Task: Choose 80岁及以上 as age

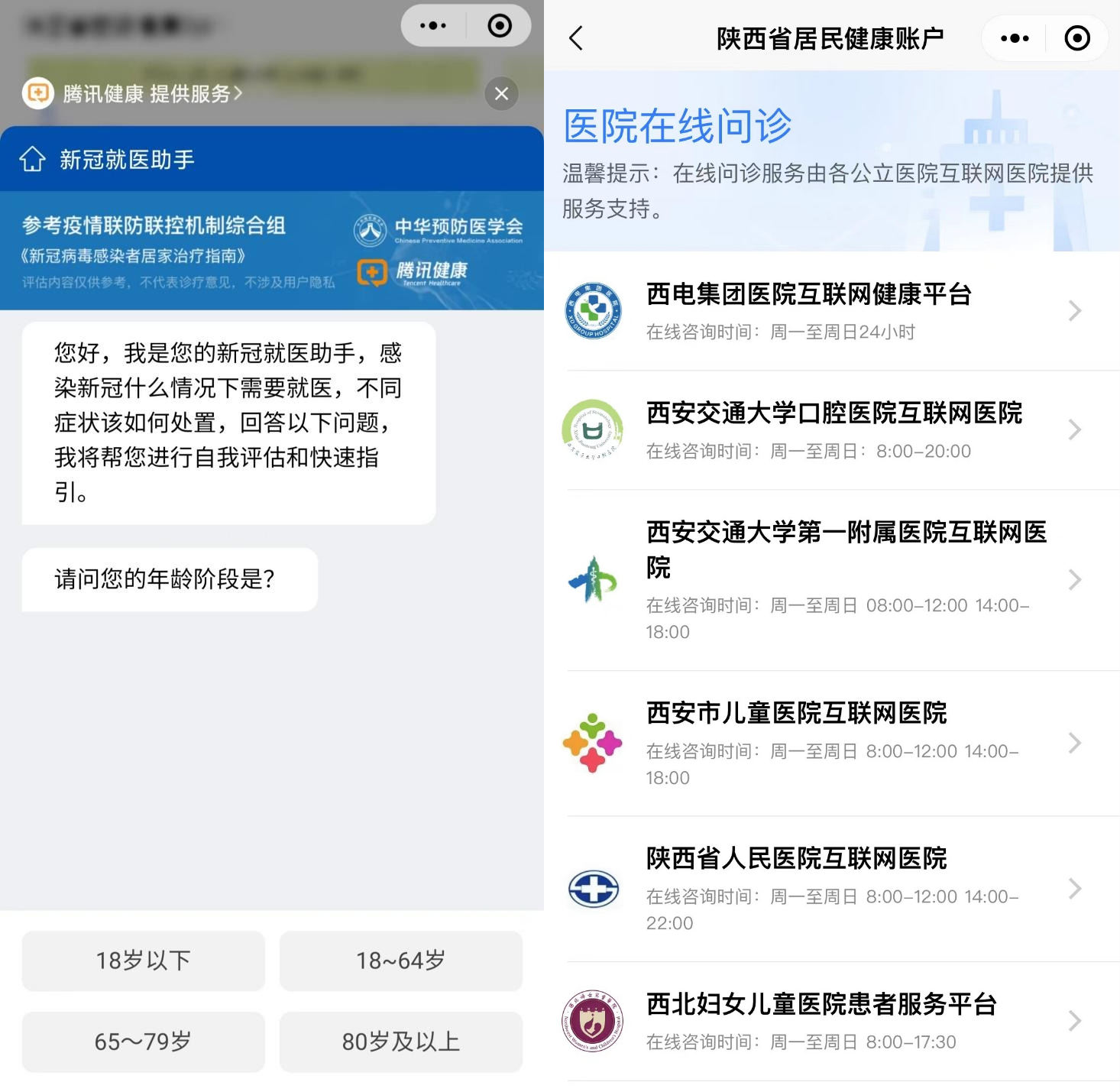Action: point(400,1042)
